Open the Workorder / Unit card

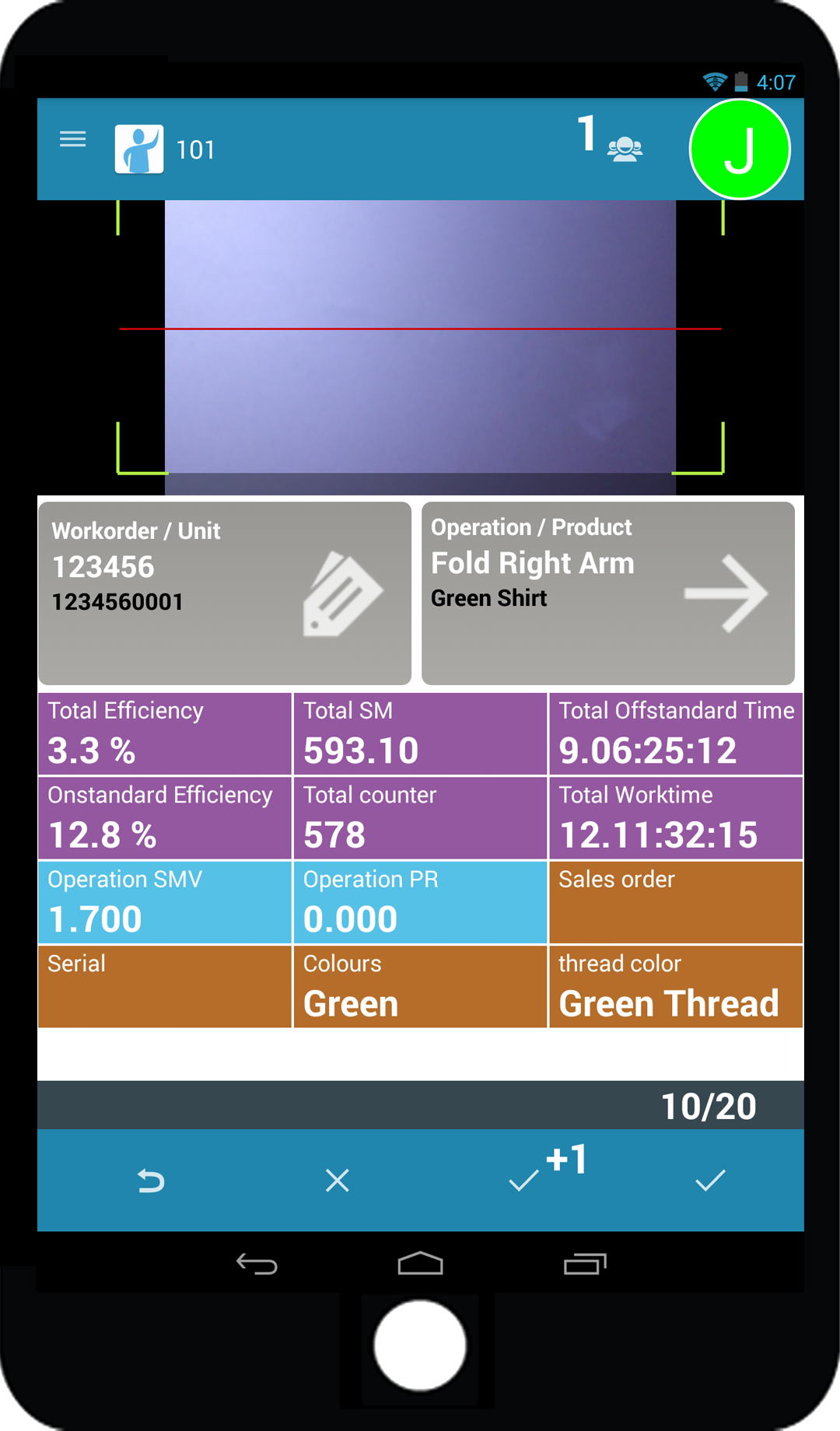pos(225,593)
